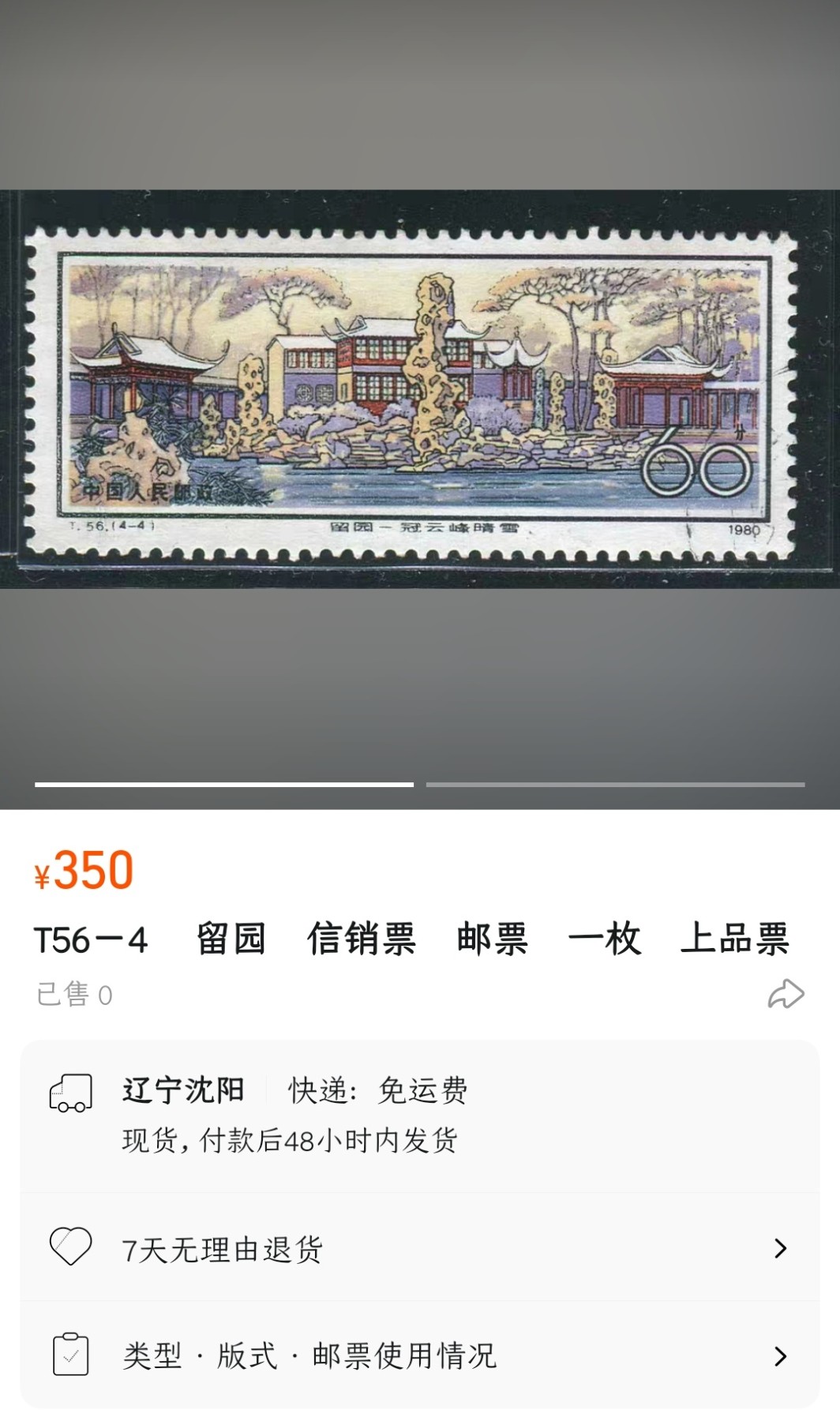This screenshot has height=1421, width=840.
Task: Open 7天无理由退货 return policy
Action: [419, 1249]
